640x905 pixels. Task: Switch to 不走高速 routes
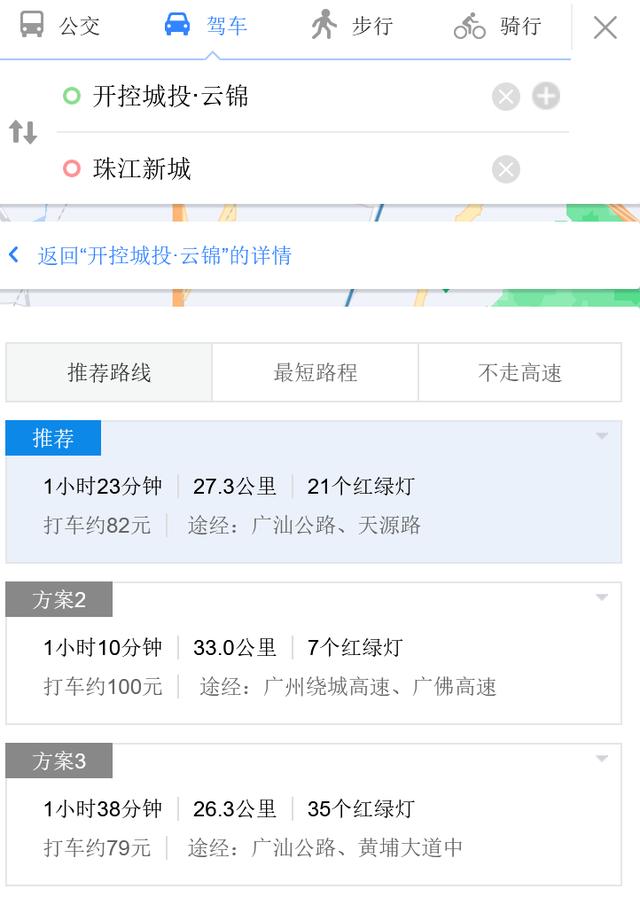tap(520, 373)
